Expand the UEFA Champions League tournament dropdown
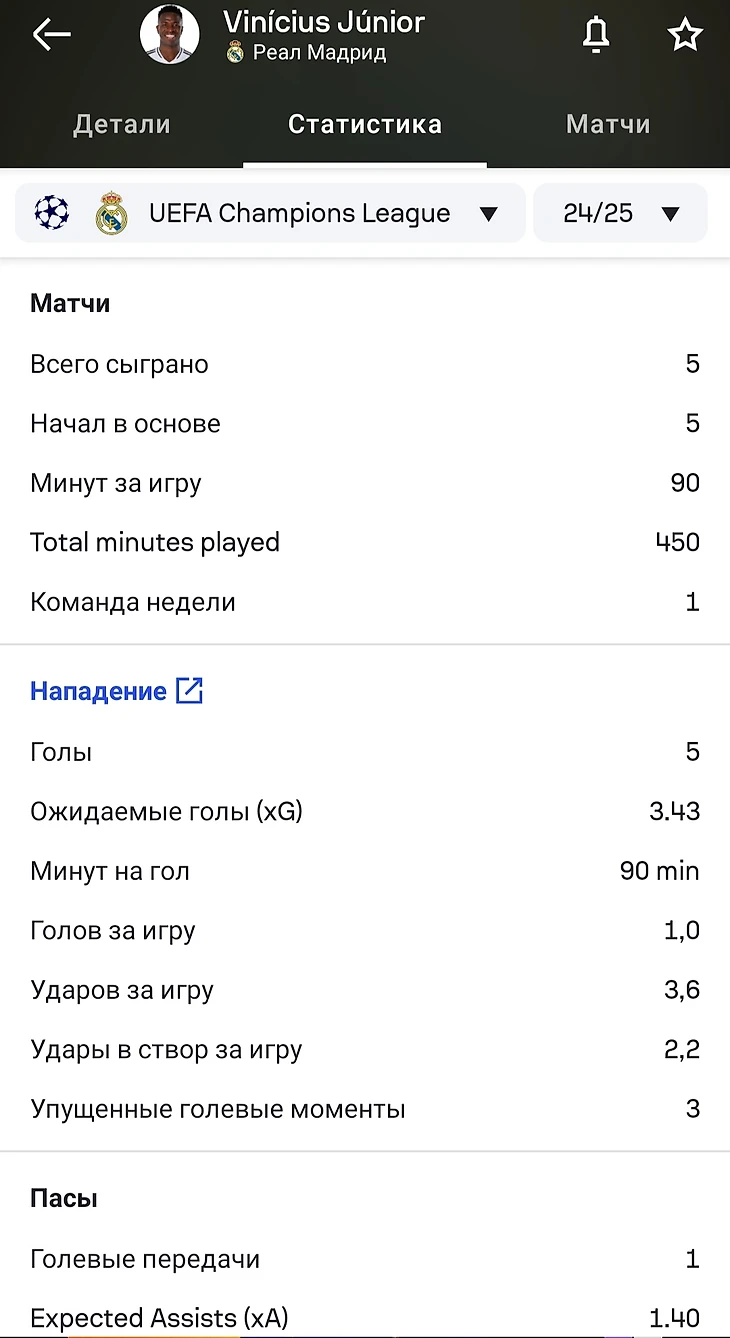The height and width of the screenshot is (1338, 730). pyautogui.click(x=270, y=213)
